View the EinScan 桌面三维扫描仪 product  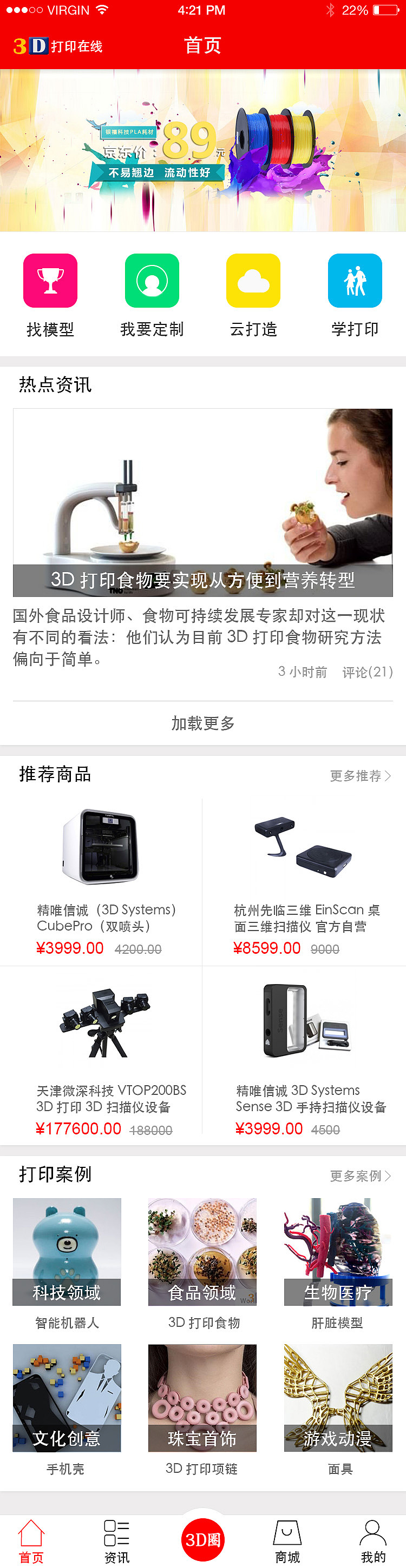304,880
